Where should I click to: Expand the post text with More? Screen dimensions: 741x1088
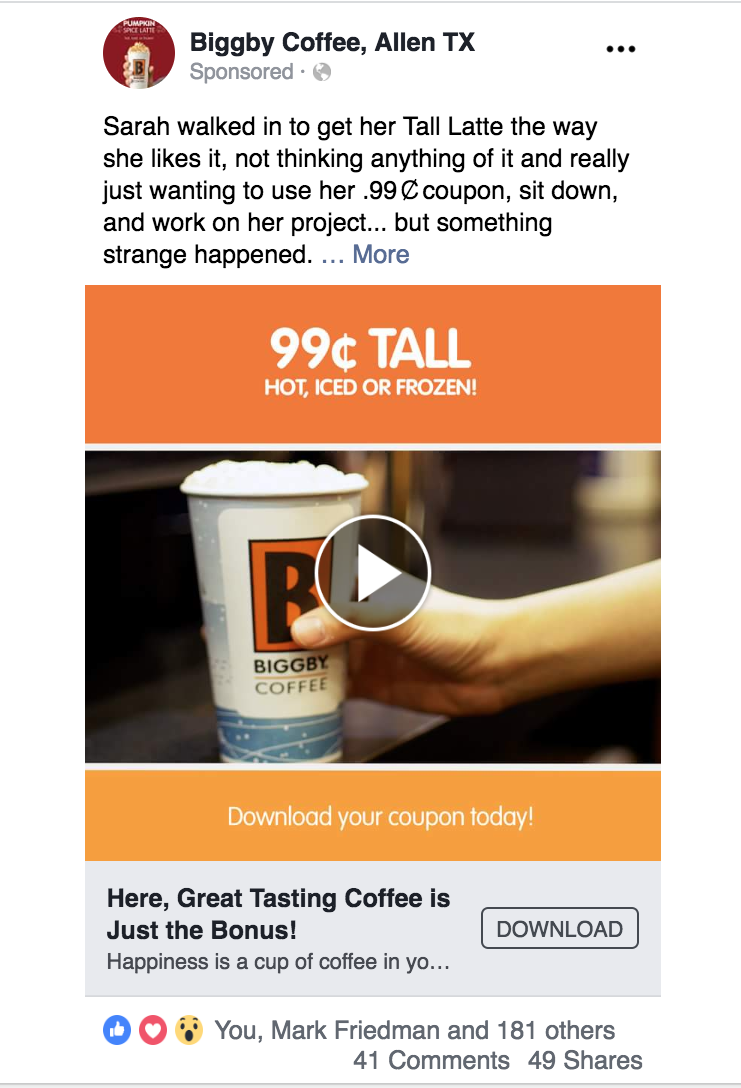coord(380,254)
